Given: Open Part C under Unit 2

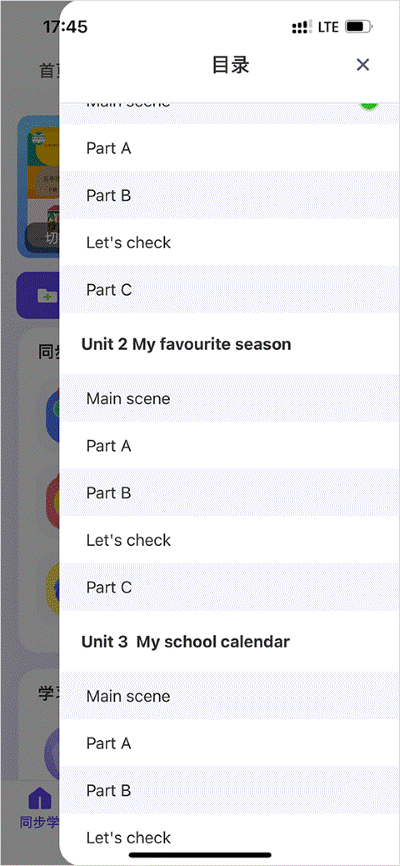Looking at the screenshot, I should (x=229, y=587).
